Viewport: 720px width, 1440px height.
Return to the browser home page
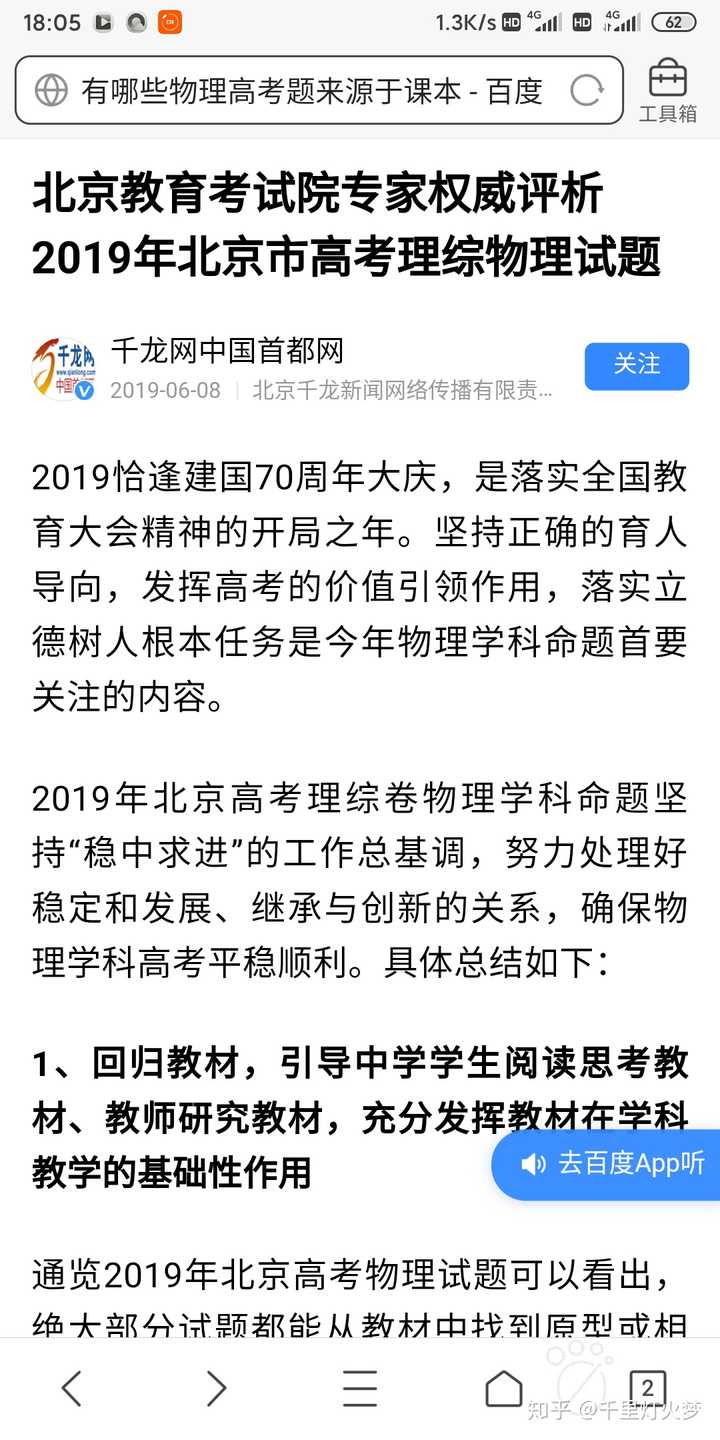pyautogui.click(x=504, y=1388)
